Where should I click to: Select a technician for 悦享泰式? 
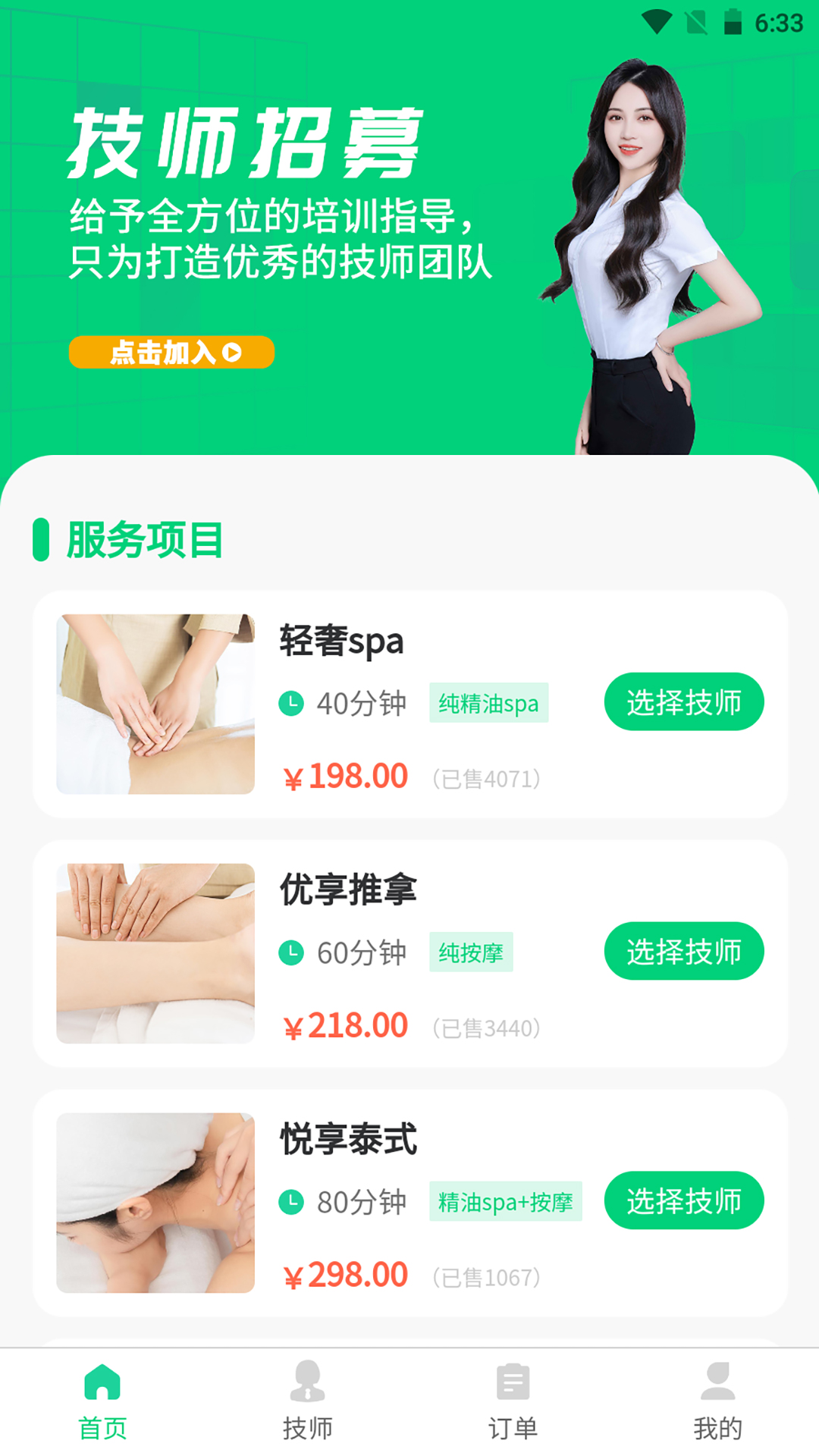point(683,1200)
